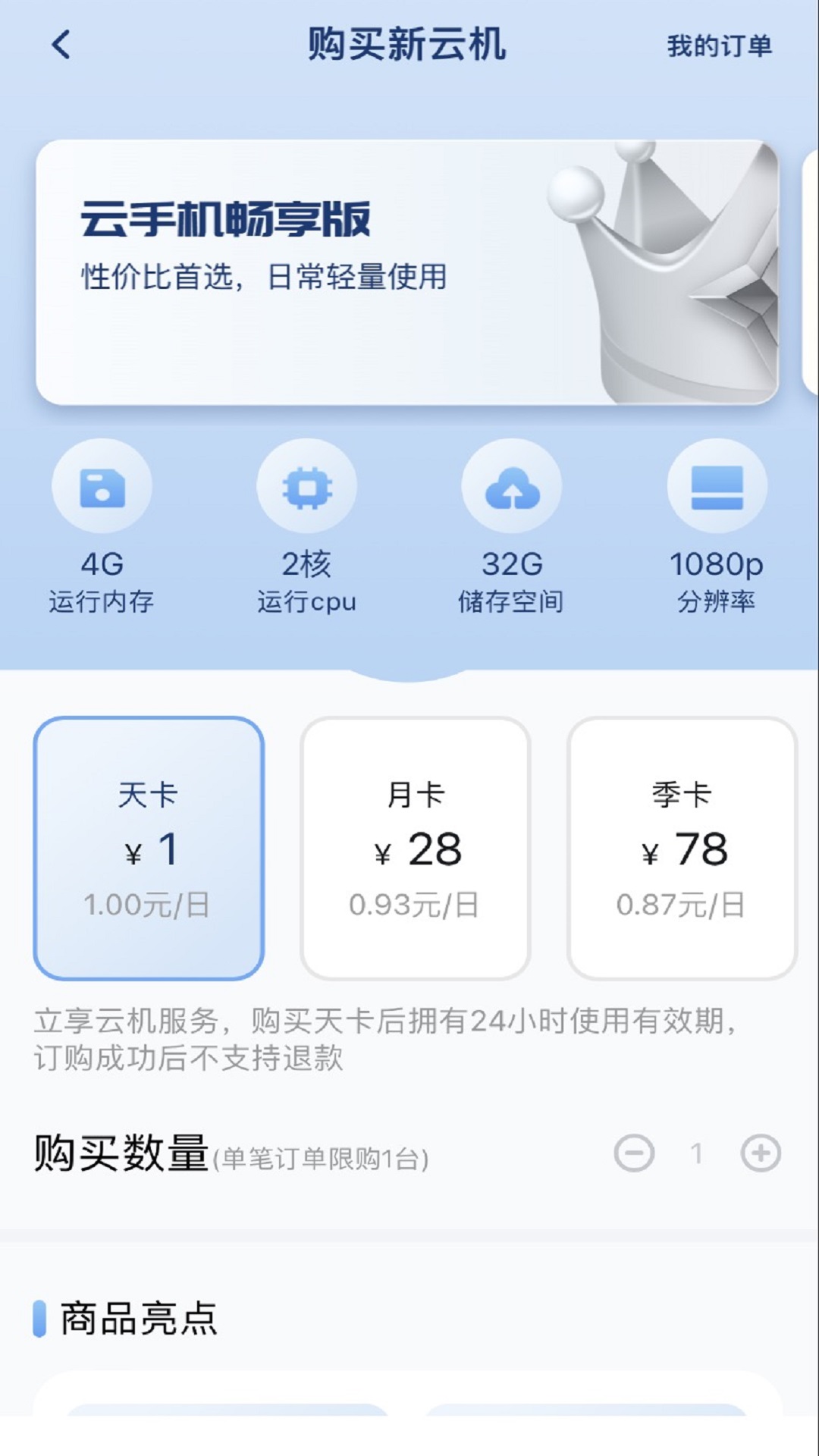The width and height of the screenshot is (819, 1456).
Task: Pick the 季卡 ¥78 option
Action: coord(682,848)
